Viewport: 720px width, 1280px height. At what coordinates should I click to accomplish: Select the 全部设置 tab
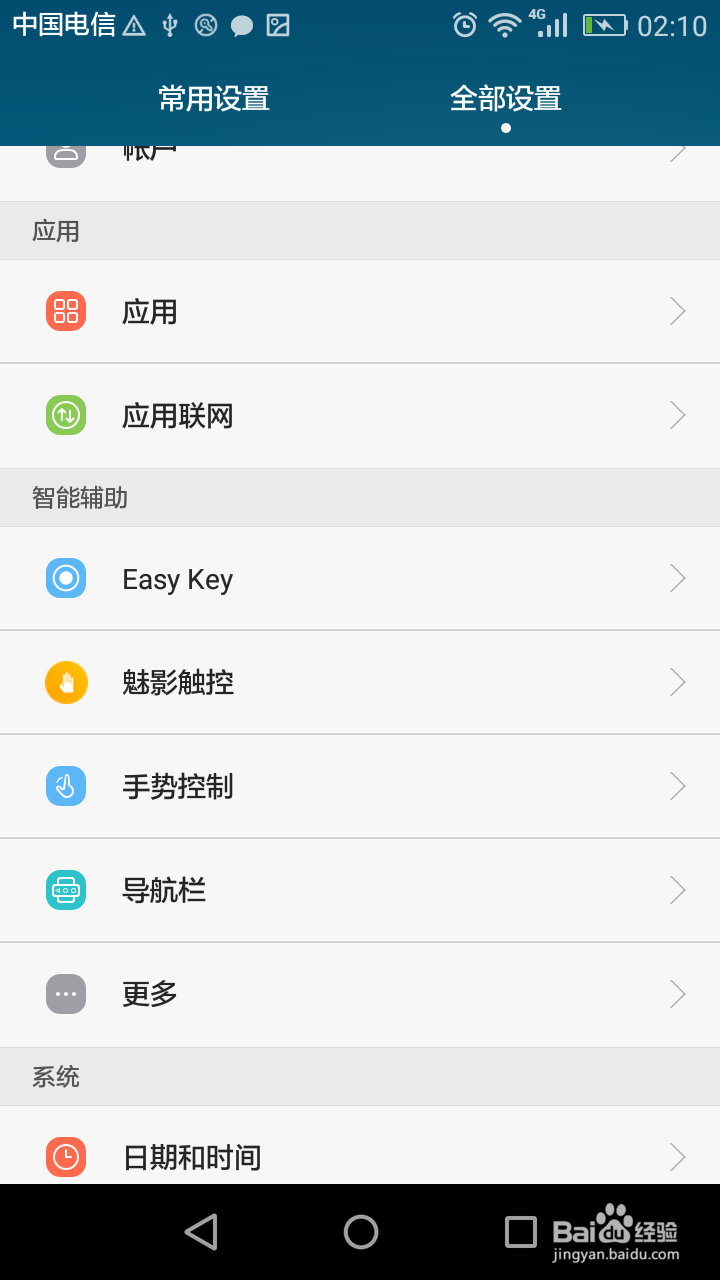tap(505, 99)
